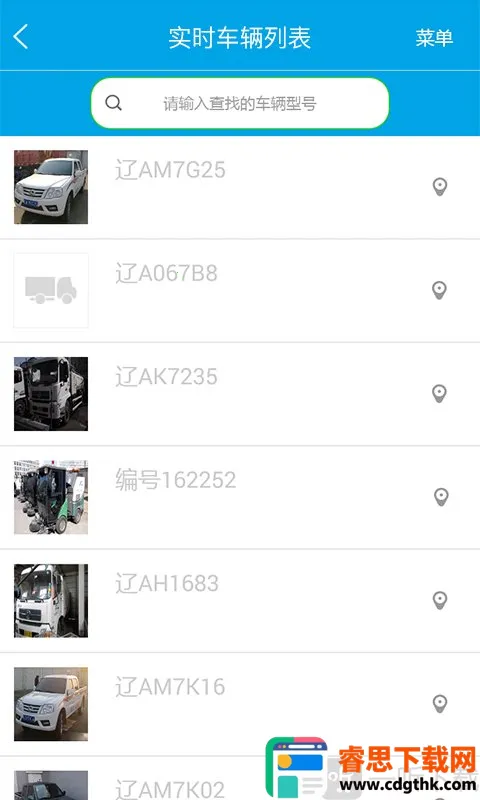Select vehicle 辽AK7235
480x800 pixels.
[x=240, y=394]
